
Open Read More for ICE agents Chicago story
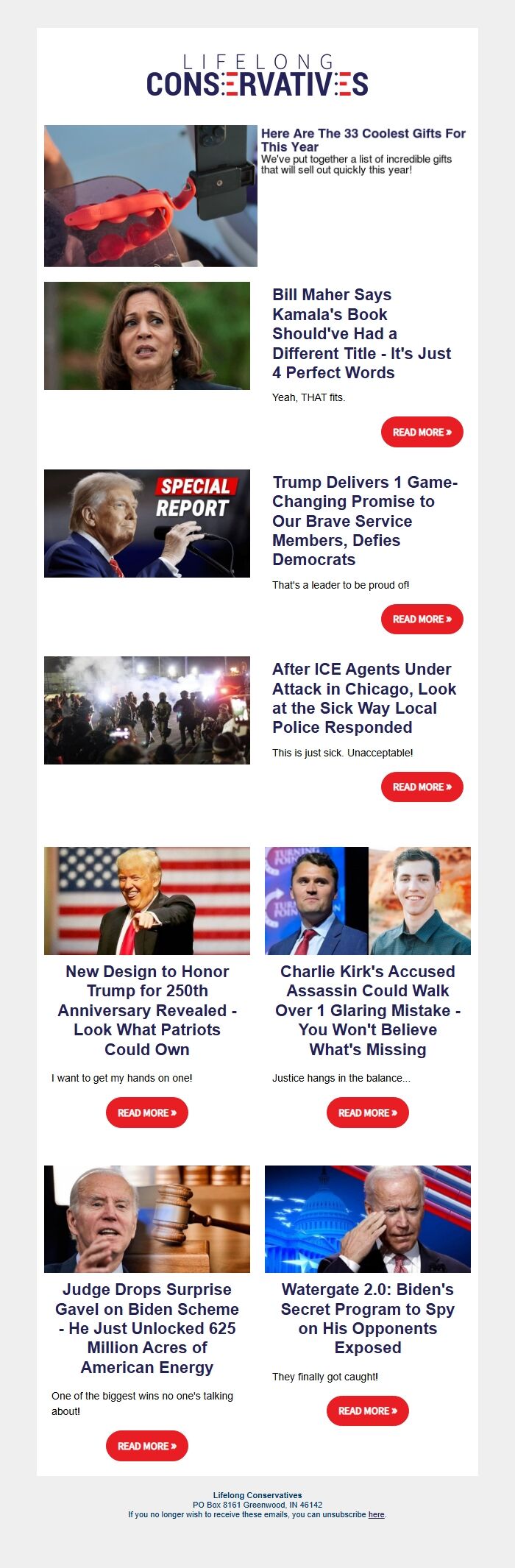point(422,787)
